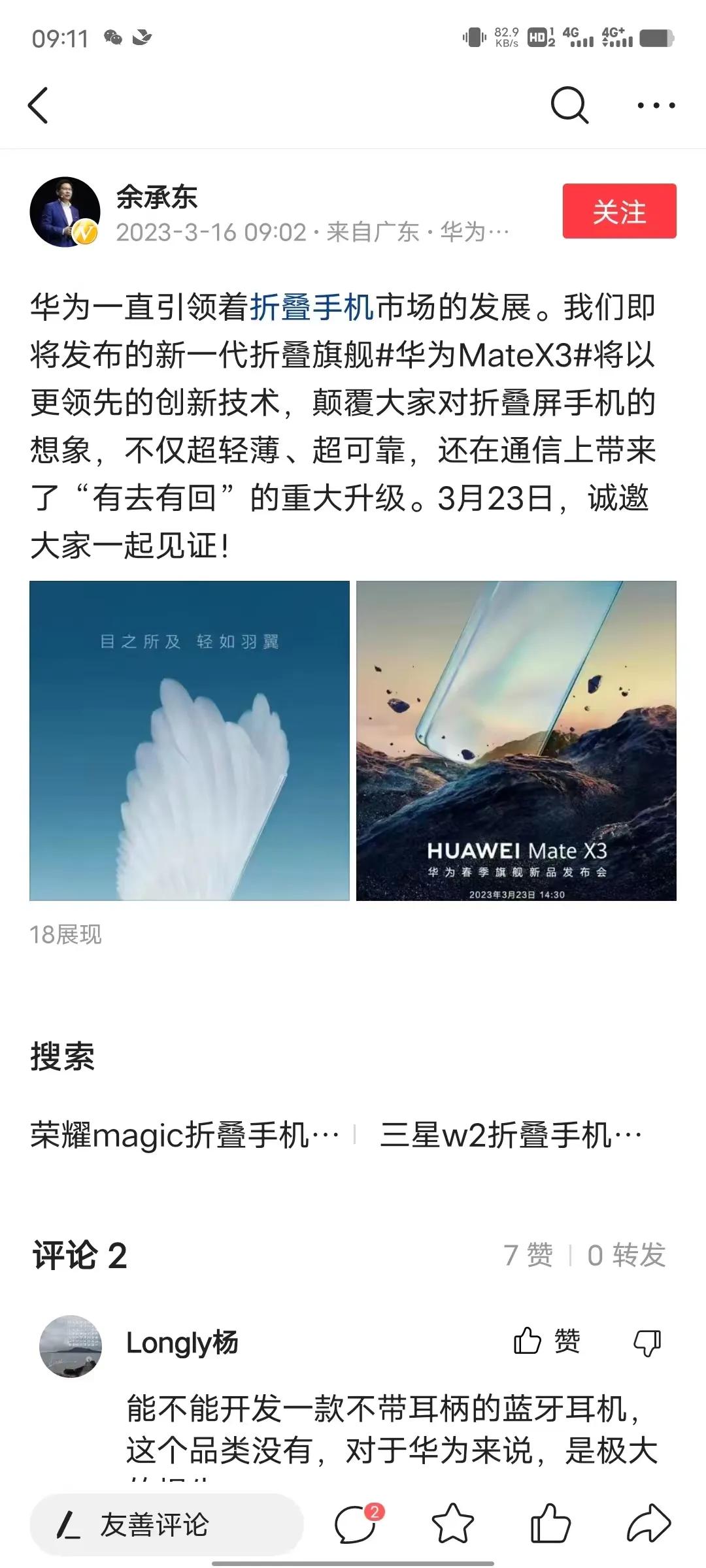Dislike Longly杨's comment

pyautogui.click(x=647, y=1343)
